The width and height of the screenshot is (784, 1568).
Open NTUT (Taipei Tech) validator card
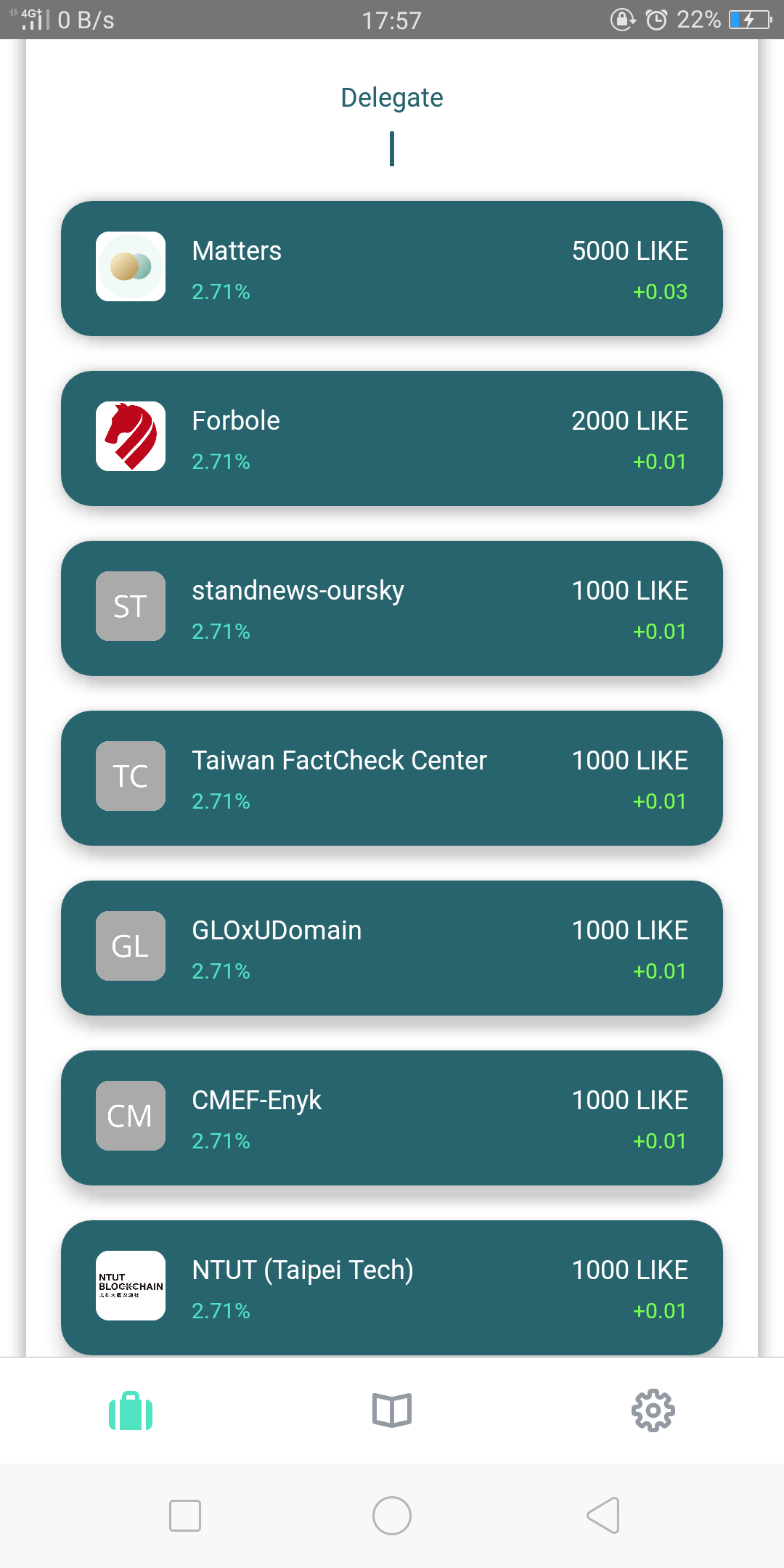(392, 1288)
